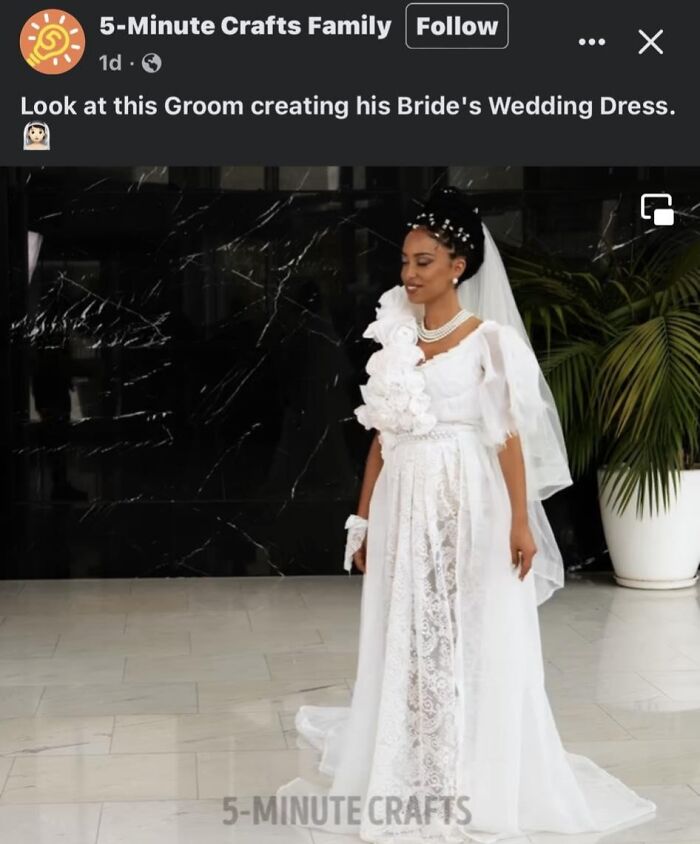Tap the multi-photo gallery icon
Image resolution: width=700 pixels, height=844 pixels.
coord(657,209)
